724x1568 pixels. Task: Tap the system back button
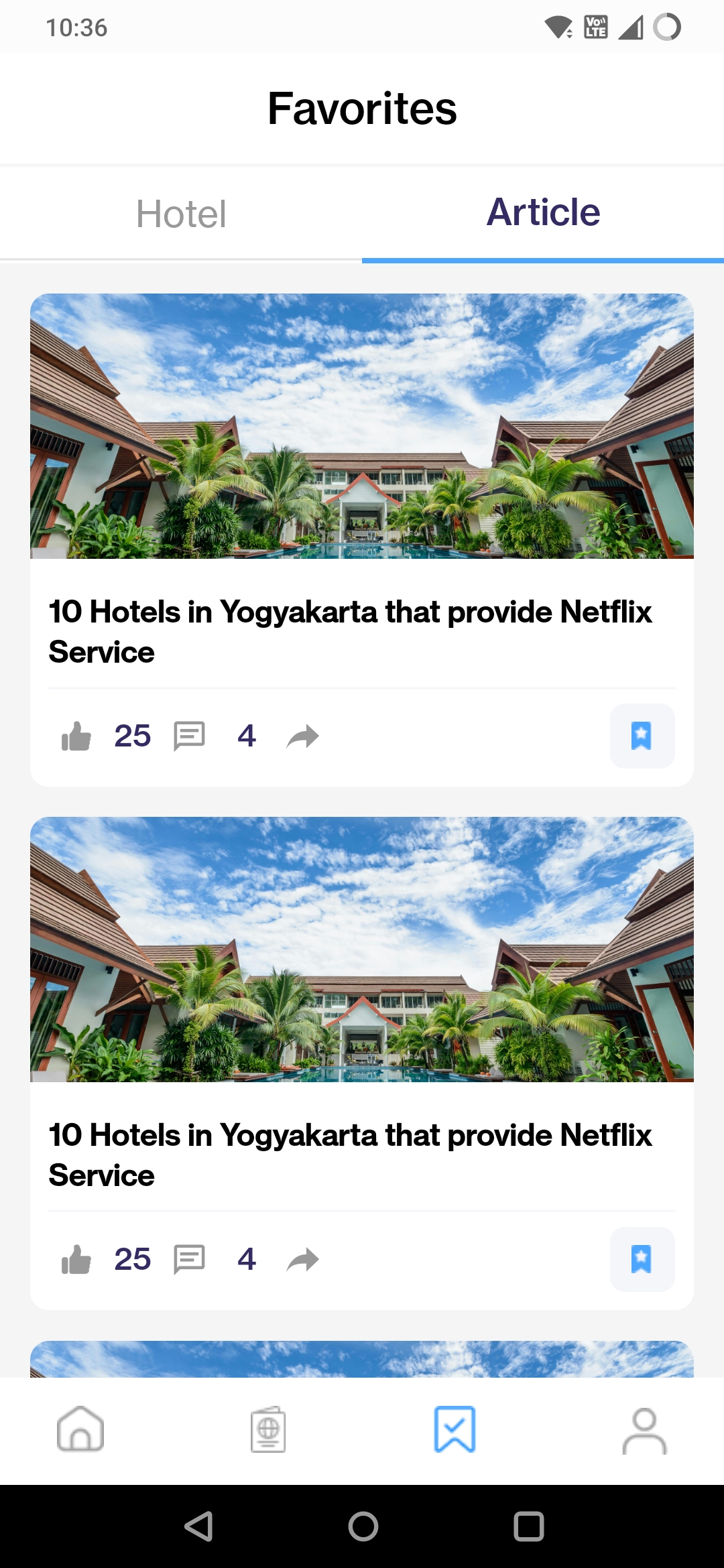tap(199, 1526)
